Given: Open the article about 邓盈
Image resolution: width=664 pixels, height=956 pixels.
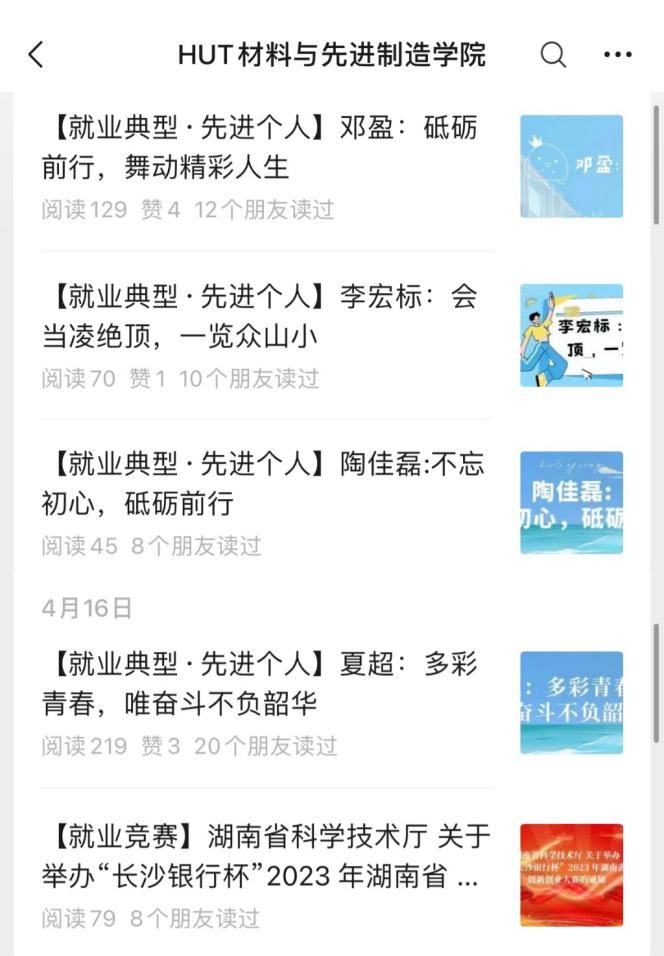Looking at the screenshot, I should click(x=260, y=147).
